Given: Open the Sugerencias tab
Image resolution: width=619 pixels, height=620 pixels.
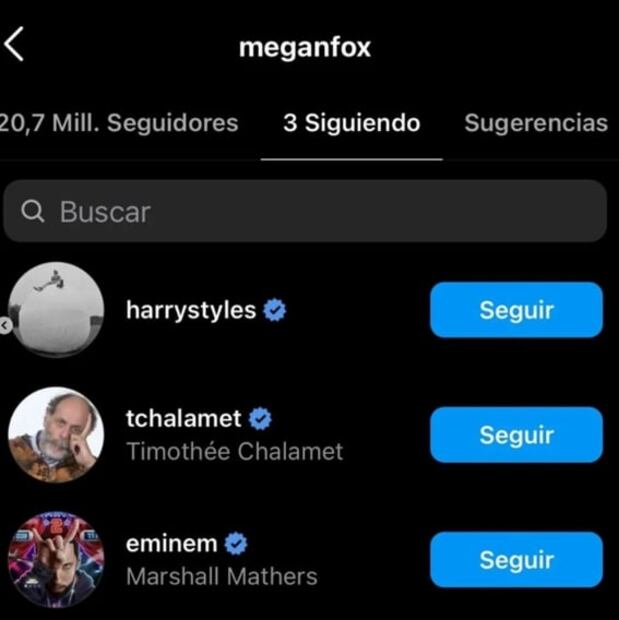Looking at the screenshot, I should (536, 123).
